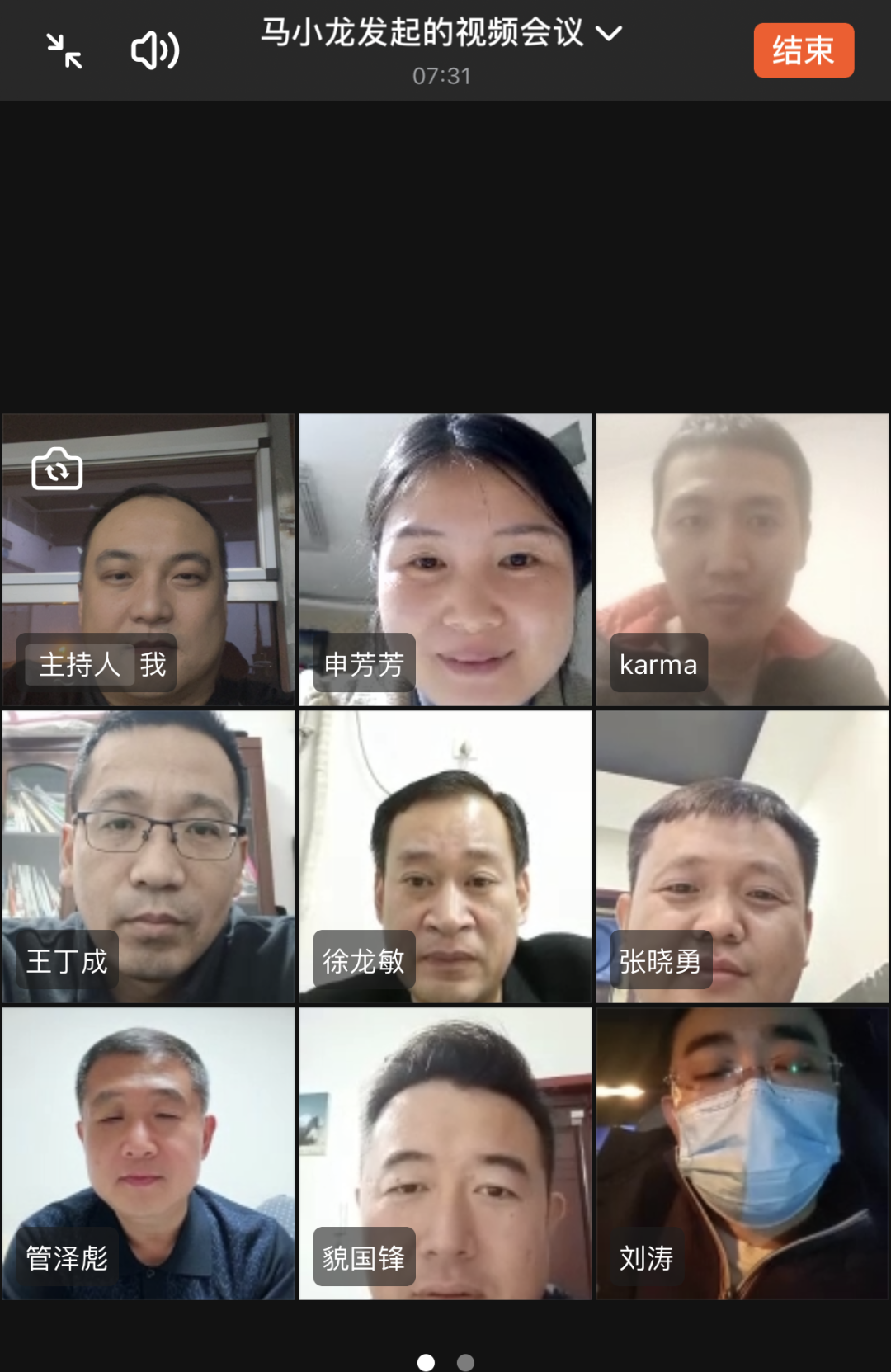Viewport: 891px width, 1372px height.
Task: Flip the camera on my video
Action: pyautogui.click(x=57, y=469)
